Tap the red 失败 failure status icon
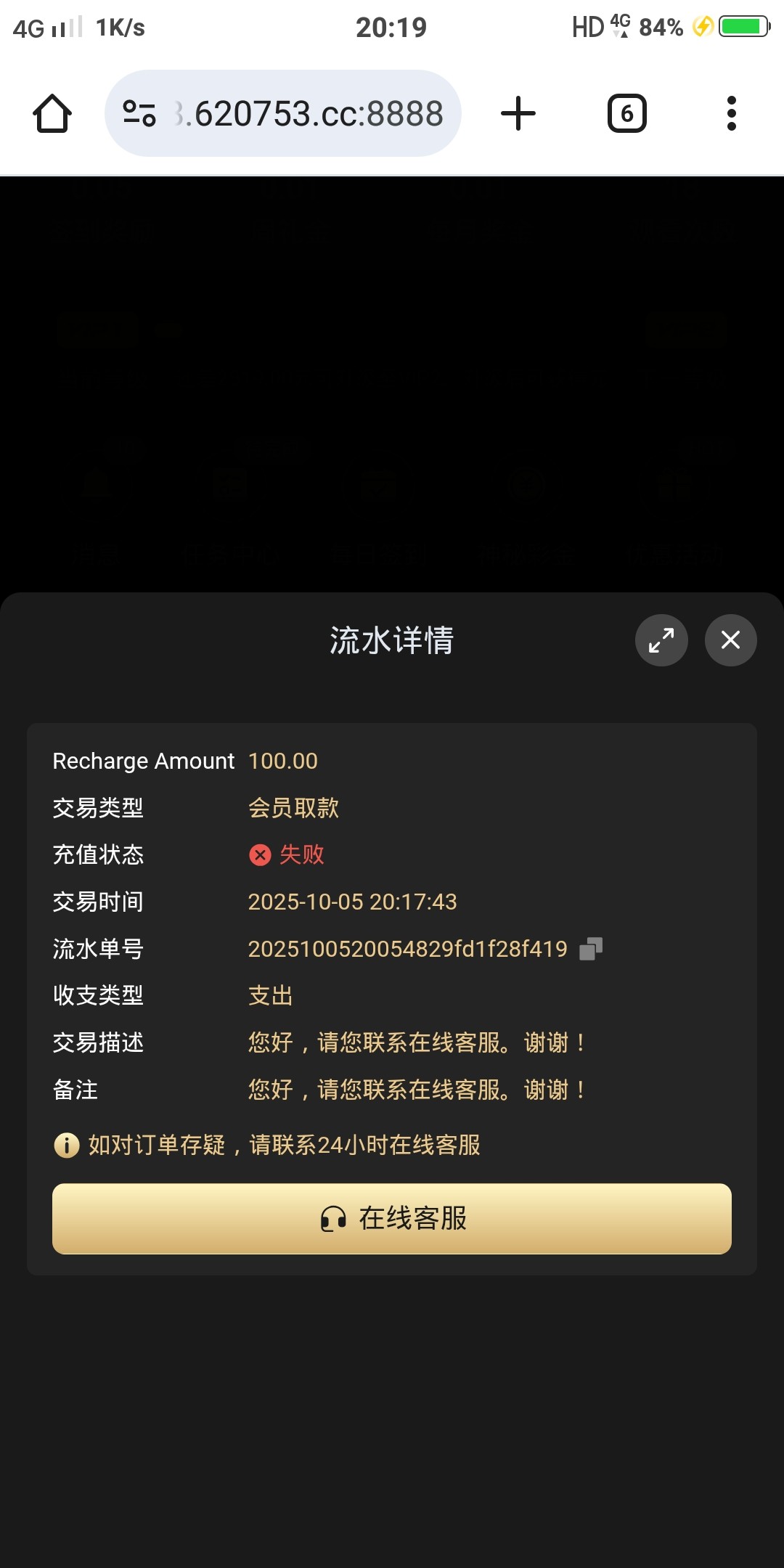The image size is (784, 1568). (260, 854)
